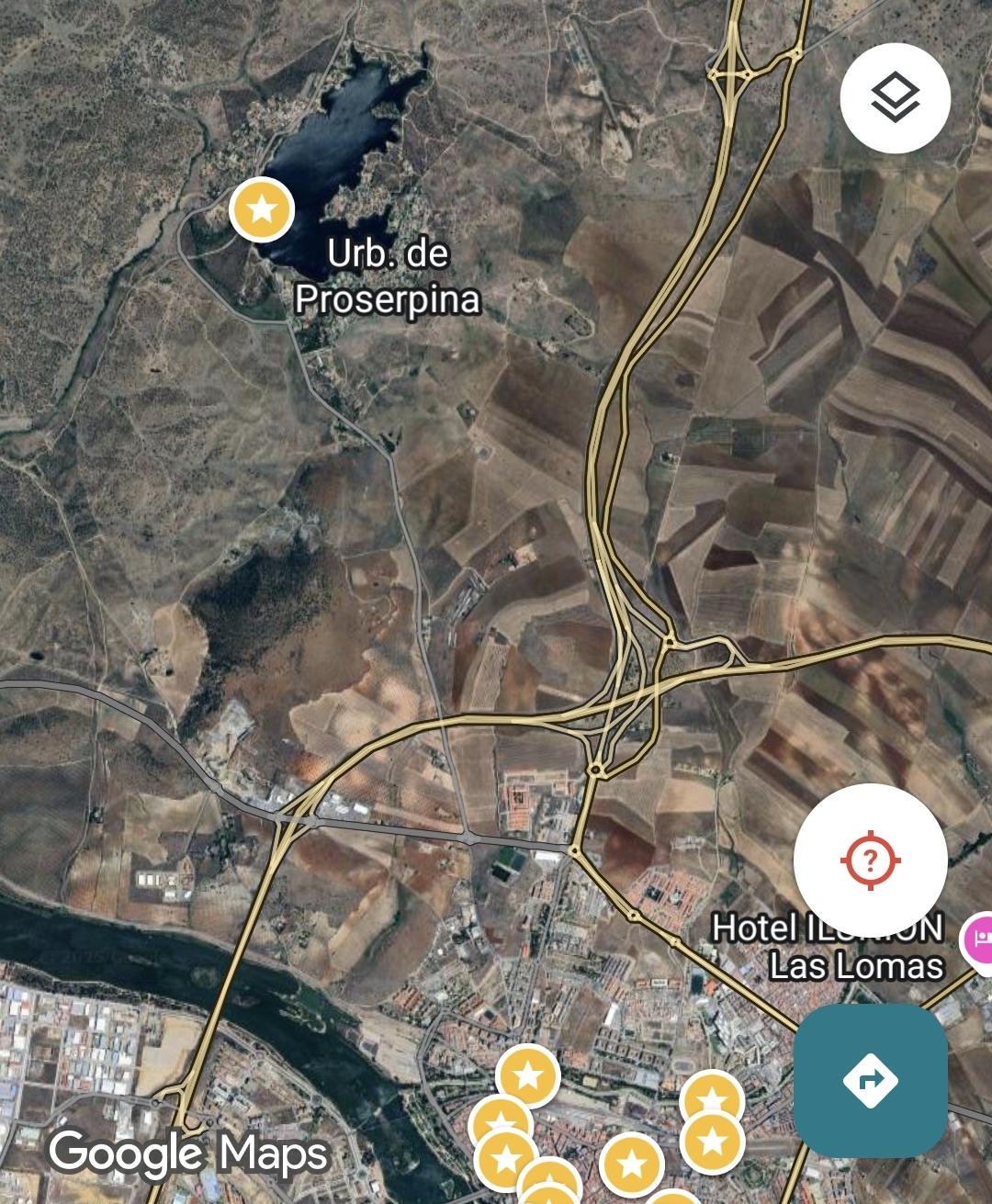This screenshot has width=992, height=1204.
Task: Open the Hotel ILUNION Las Lomas pin
Action: (977, 940)
